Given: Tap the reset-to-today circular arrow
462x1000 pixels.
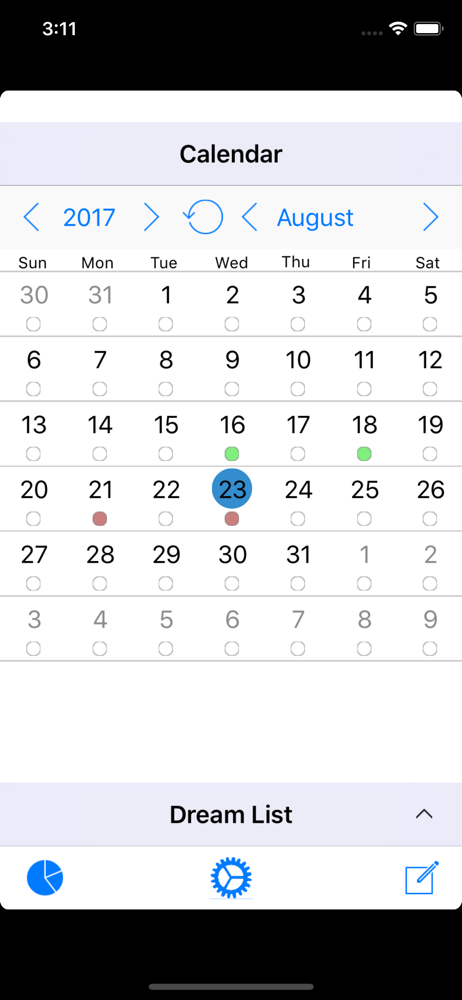Looking at the screenshot, I should click(x=203, y=217).
